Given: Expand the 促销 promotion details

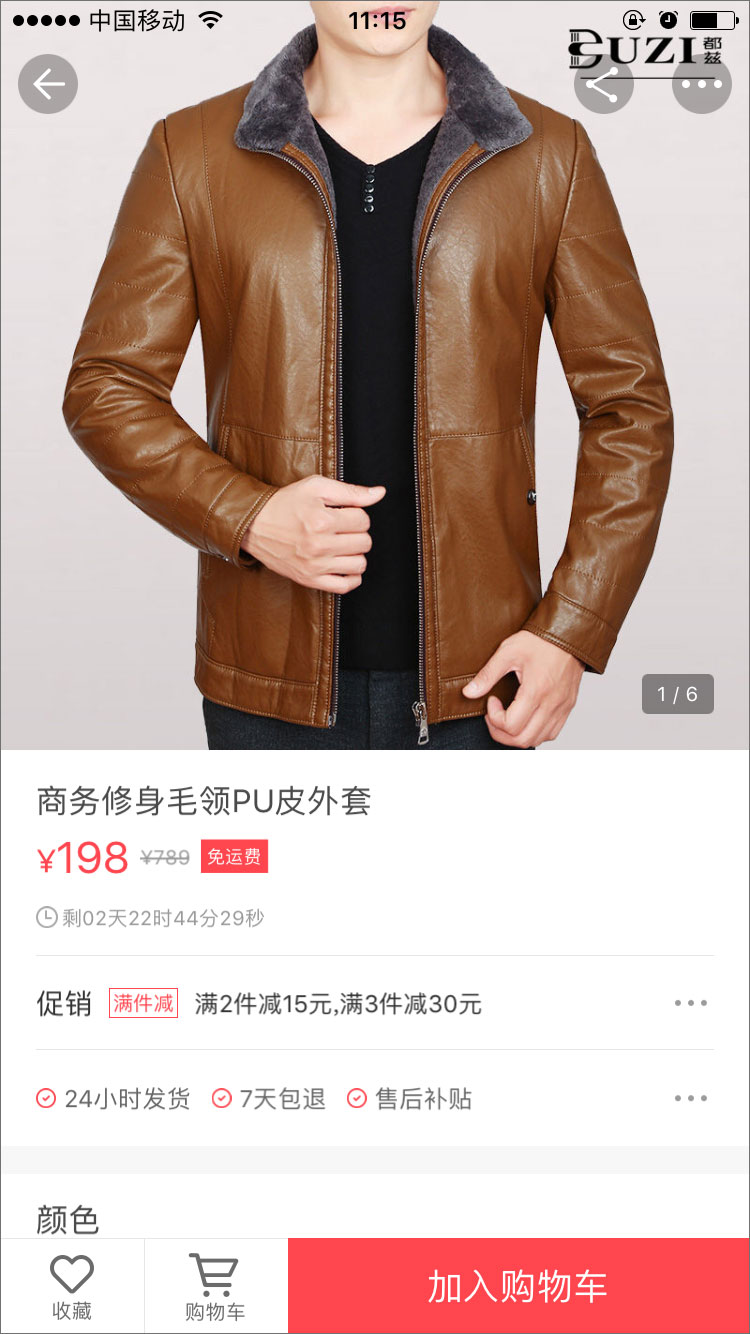Looking at the screenshot, I should pyautogui.click(x=690, y=1003).
